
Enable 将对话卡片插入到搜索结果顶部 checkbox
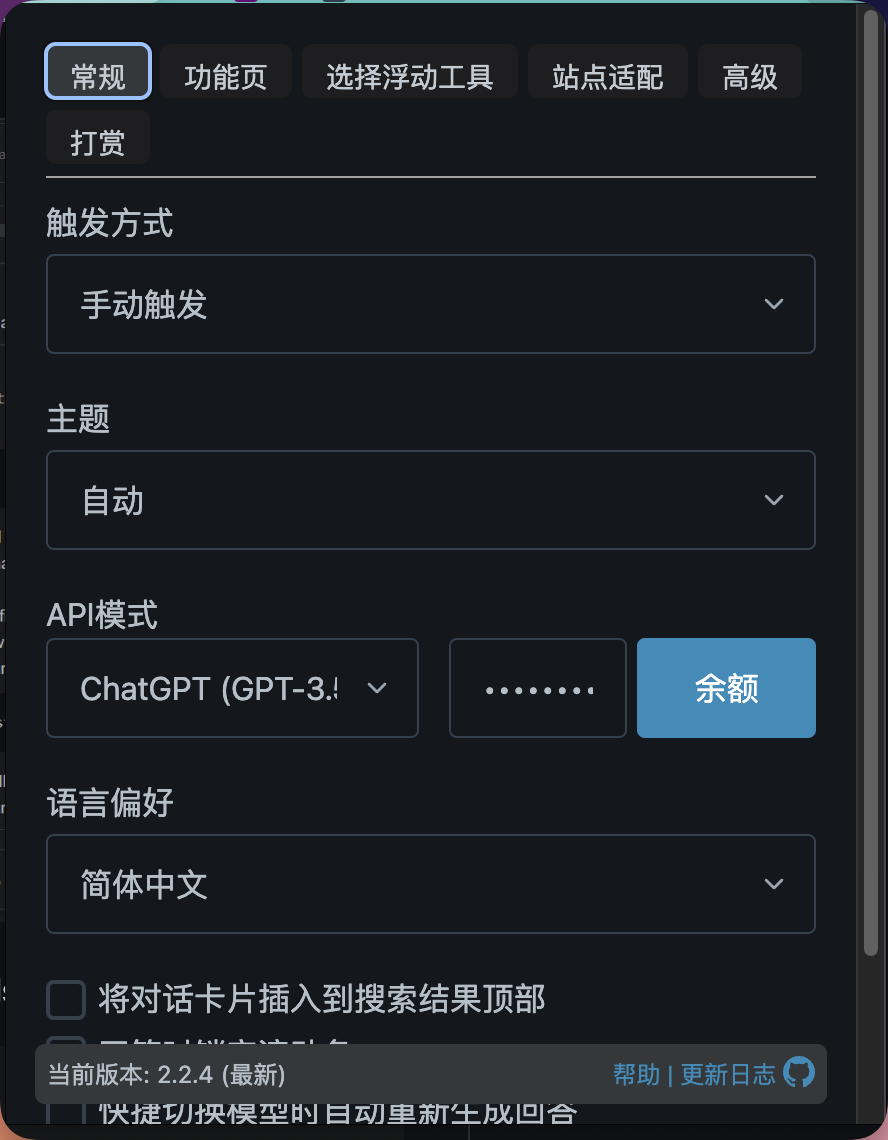tap(66, 999)
